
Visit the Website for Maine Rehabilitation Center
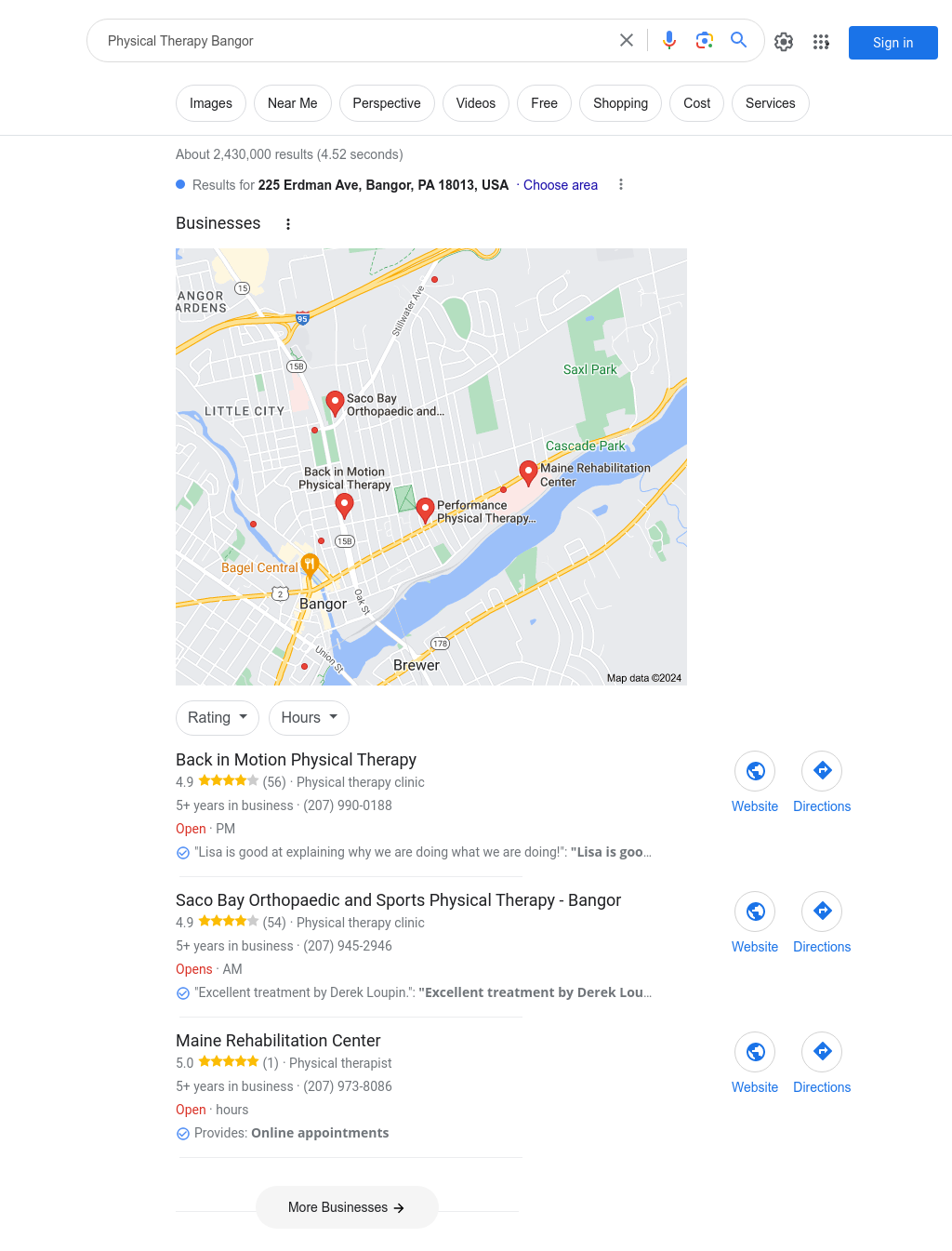click(x=755, y=1052)
